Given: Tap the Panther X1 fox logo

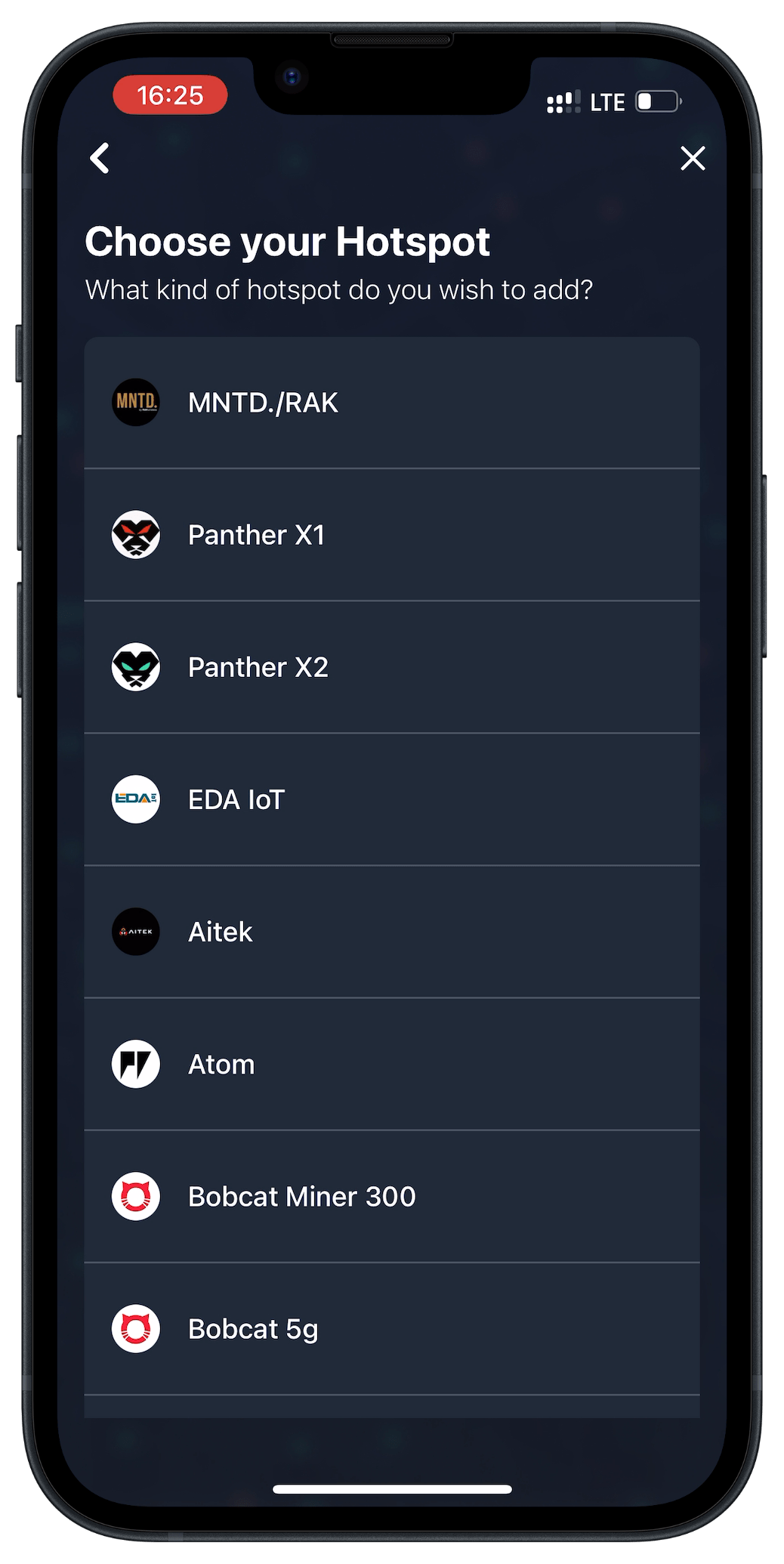Looking at the screenshot, I should 136,535.
